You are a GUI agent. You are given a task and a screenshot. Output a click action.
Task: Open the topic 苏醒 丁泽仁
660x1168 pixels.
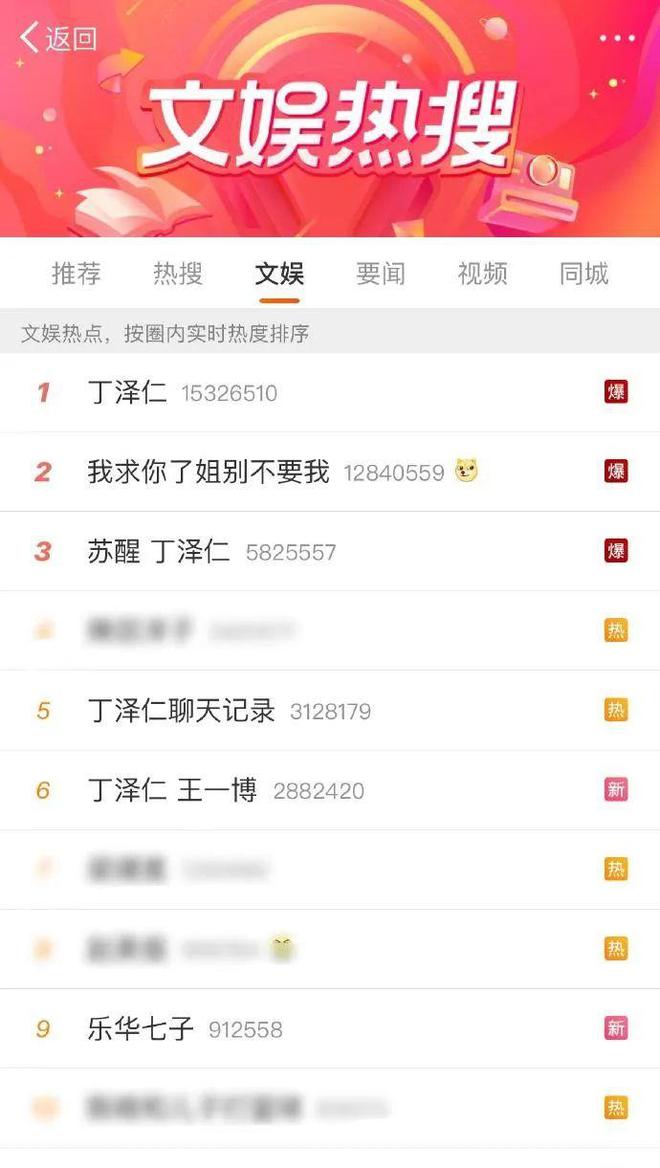click(x=158, y=551)
